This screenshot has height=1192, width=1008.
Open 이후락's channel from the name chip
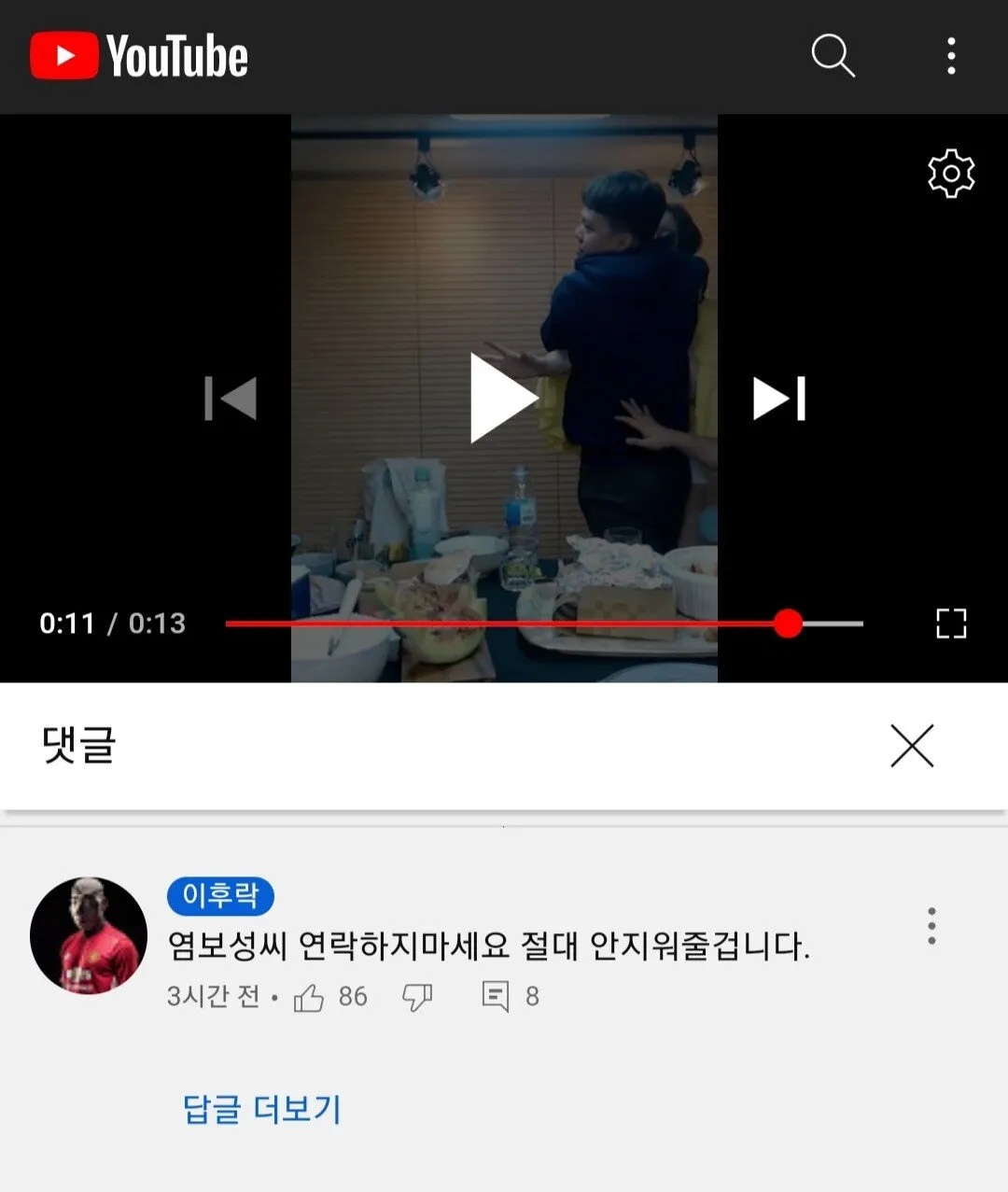[x=220, y=896]
